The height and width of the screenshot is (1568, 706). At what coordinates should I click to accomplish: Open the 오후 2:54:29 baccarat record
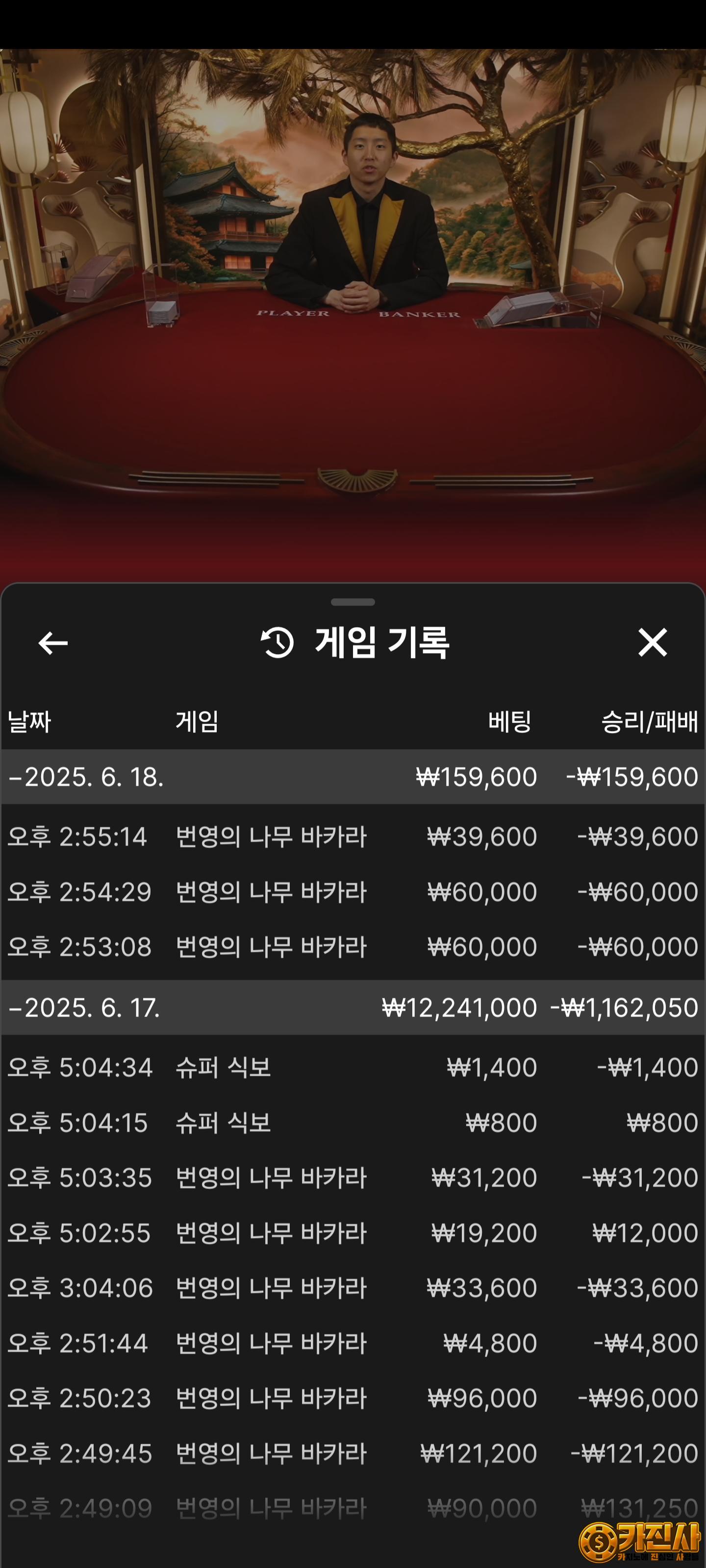point(353,892)
